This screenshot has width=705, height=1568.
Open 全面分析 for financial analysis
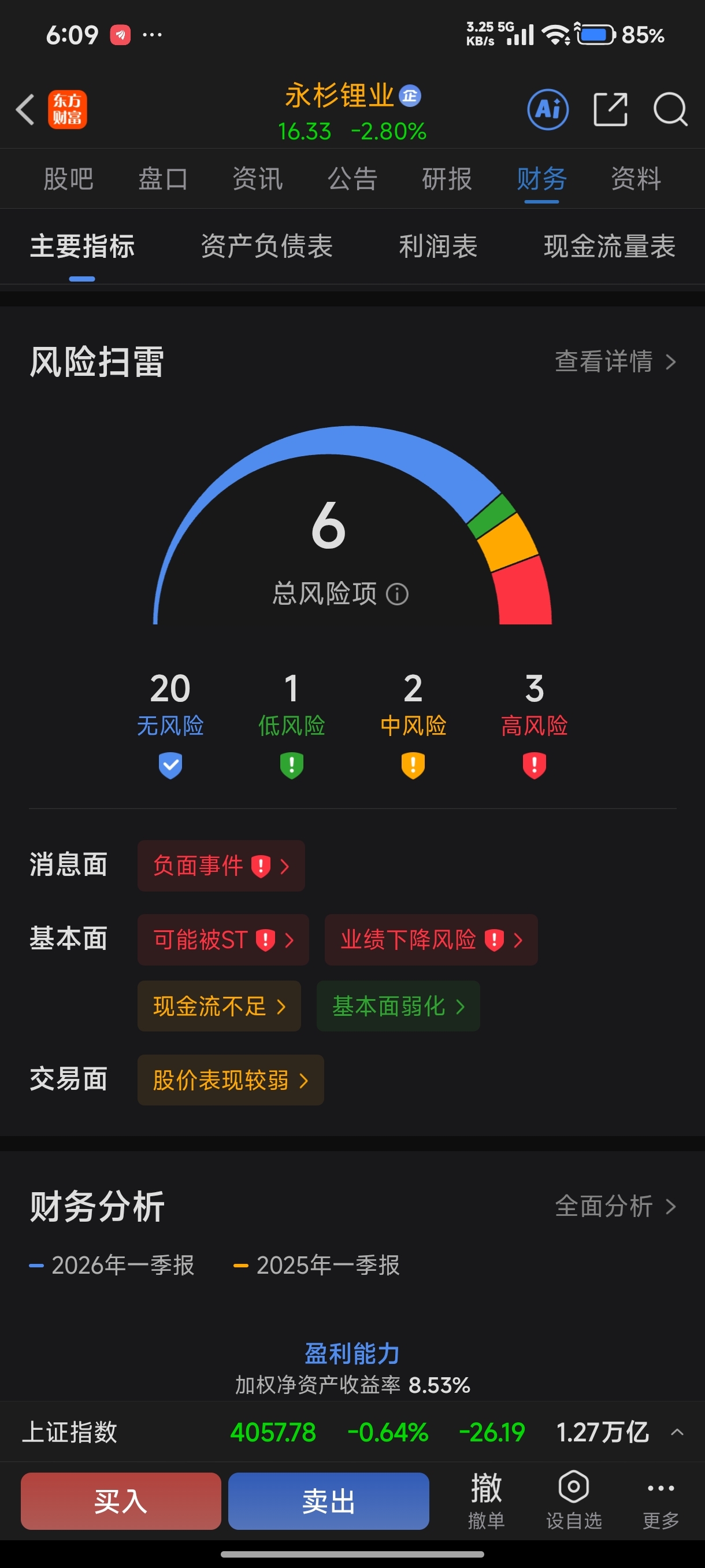615,1207
